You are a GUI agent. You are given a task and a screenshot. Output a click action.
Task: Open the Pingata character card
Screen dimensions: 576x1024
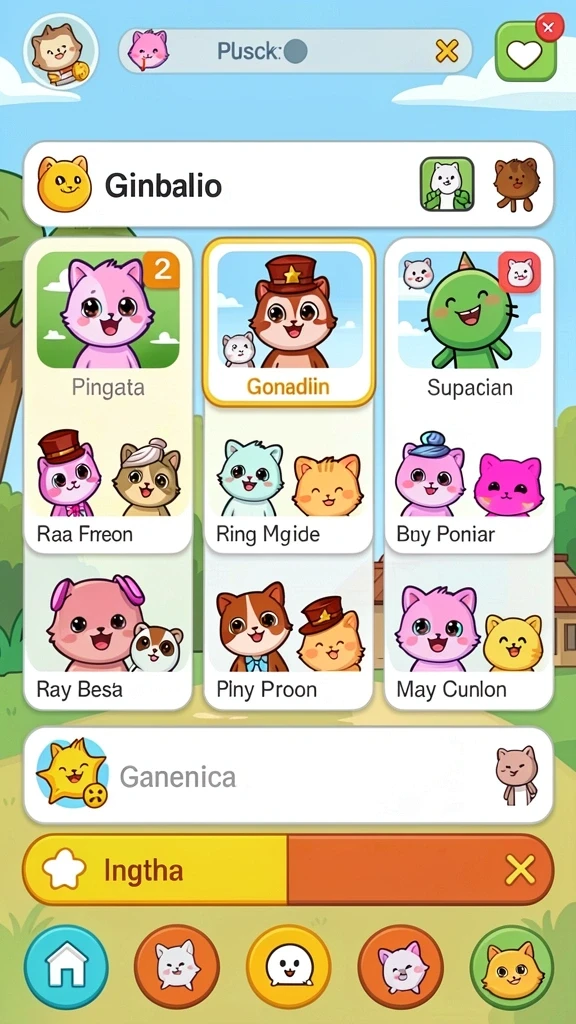tap(108, 323)
